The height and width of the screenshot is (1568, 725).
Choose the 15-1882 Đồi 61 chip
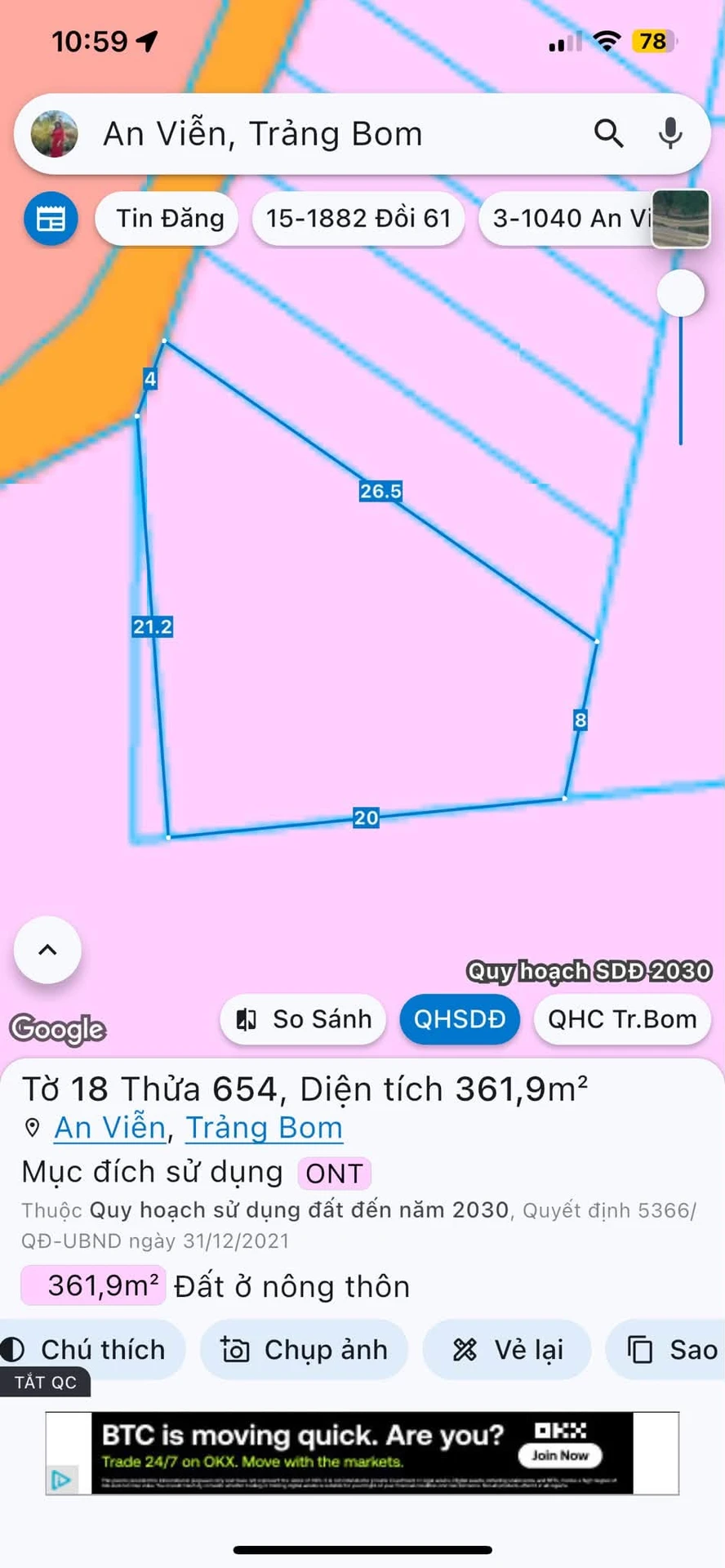coord(358,219)
